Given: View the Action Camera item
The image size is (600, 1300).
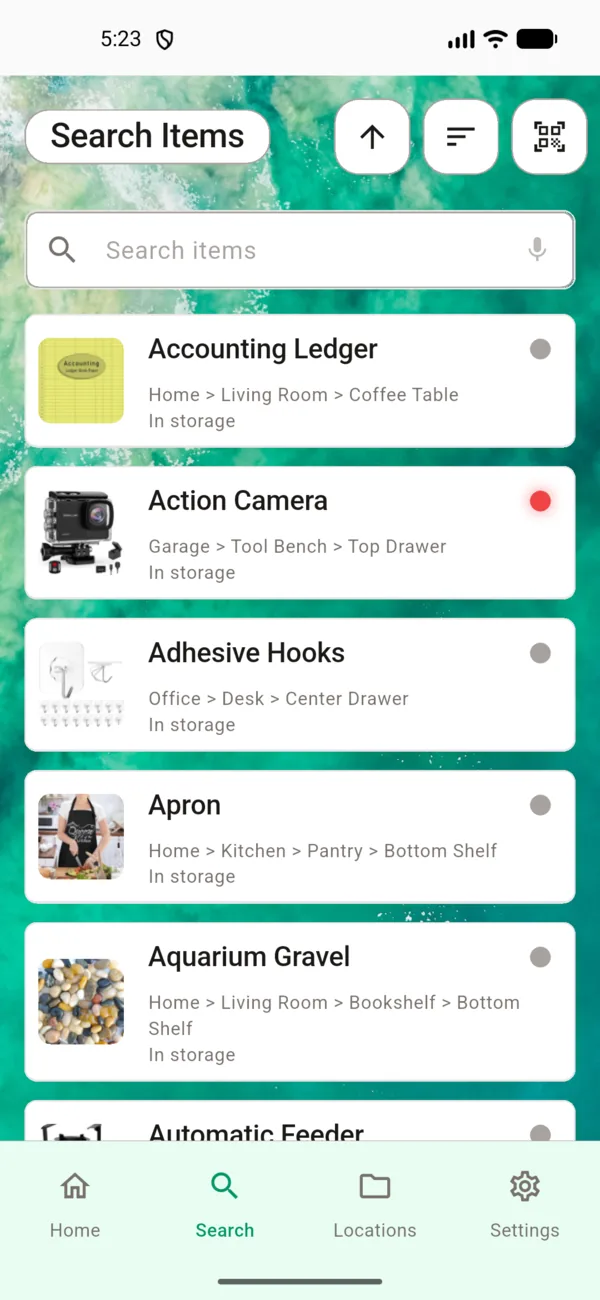Looking at the screenshot, I should point(300,533).
